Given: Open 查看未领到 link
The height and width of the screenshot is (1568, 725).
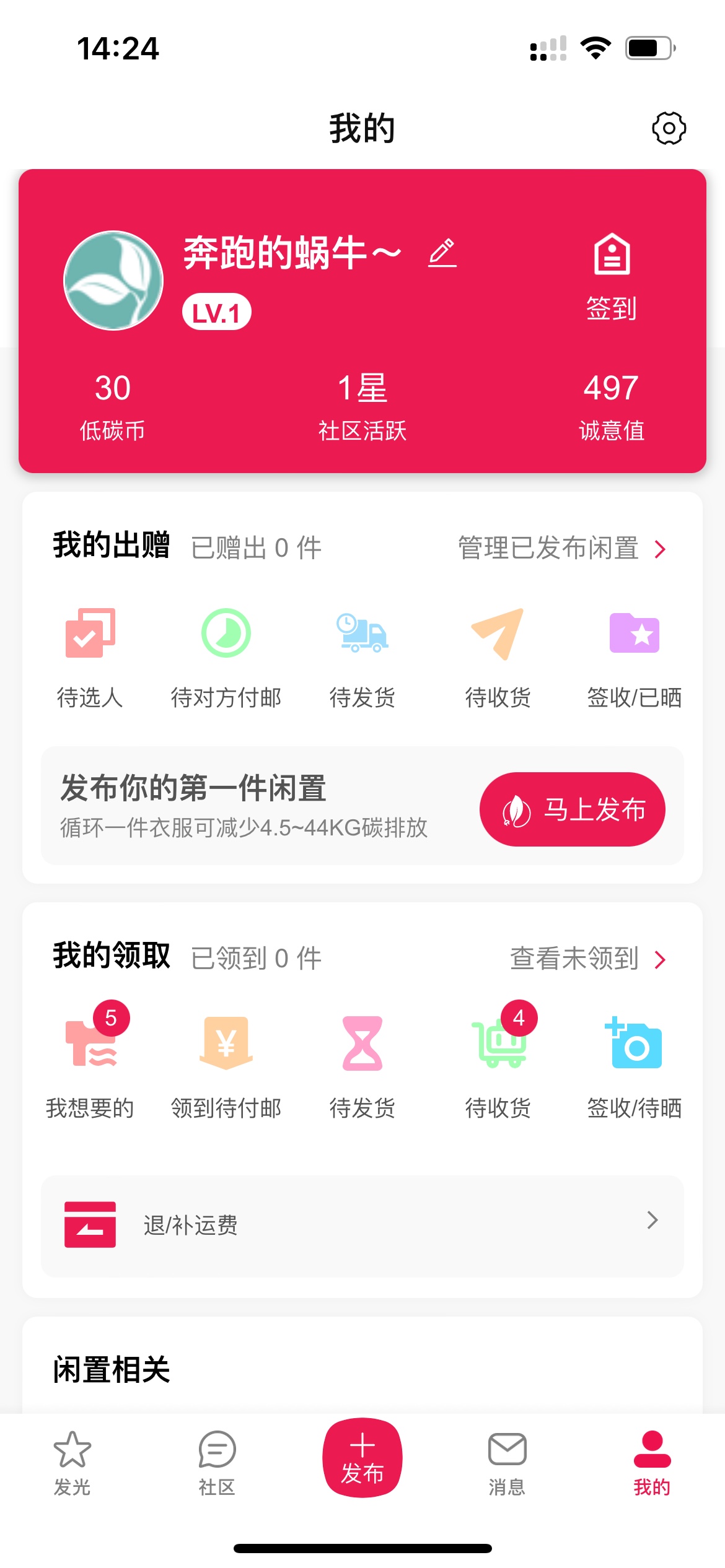Looking at the screenshot, I should (x=587, y=959).
